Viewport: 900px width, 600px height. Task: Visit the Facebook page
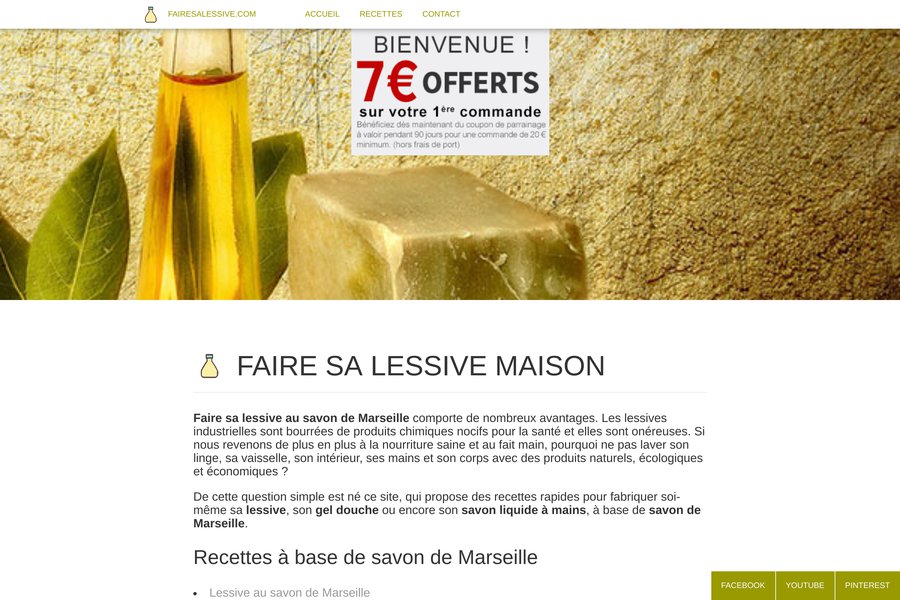tap(743, 585)
